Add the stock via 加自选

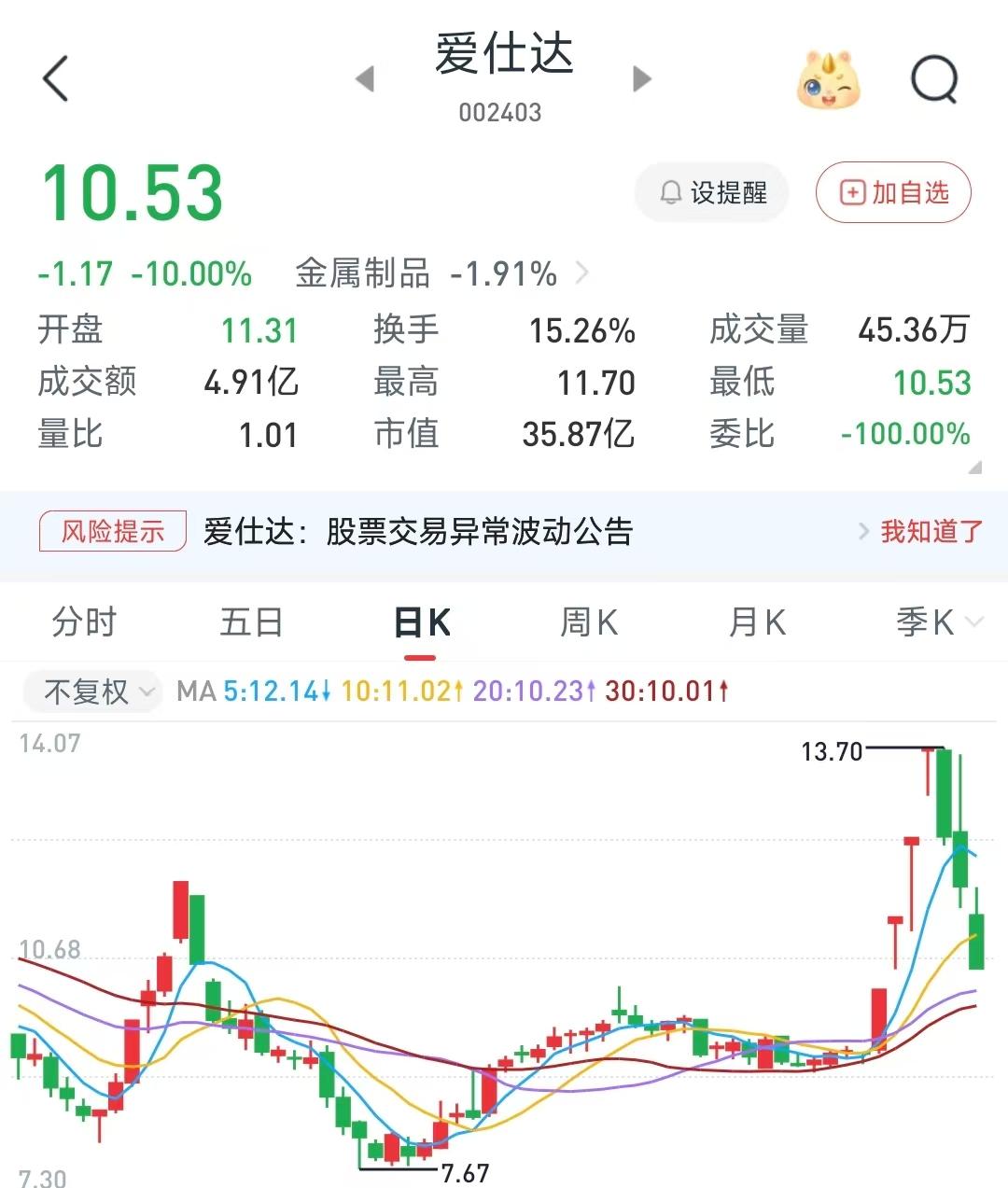[x=894, y=193]
